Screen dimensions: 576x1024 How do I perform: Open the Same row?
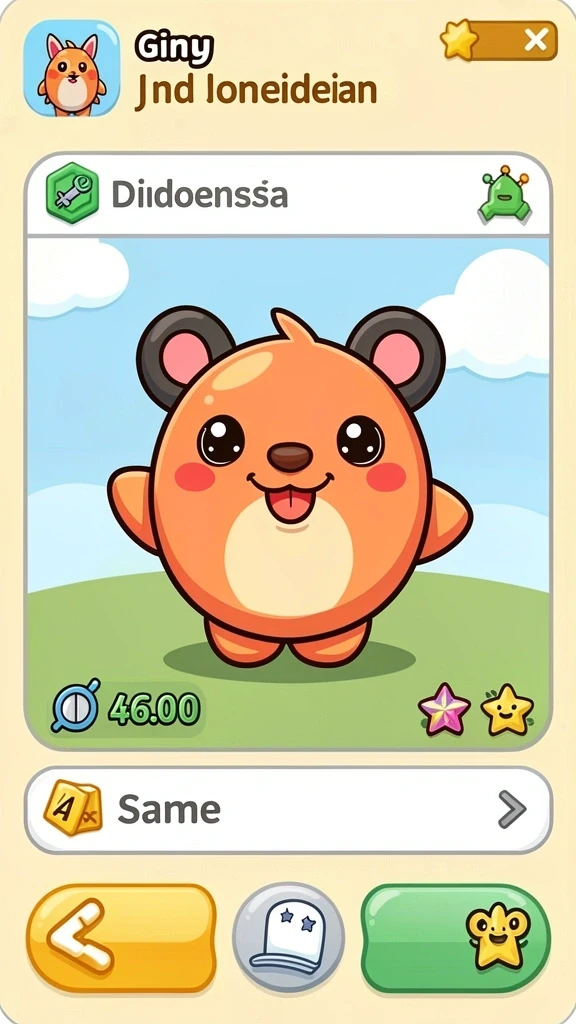click(x=288, y=810)
